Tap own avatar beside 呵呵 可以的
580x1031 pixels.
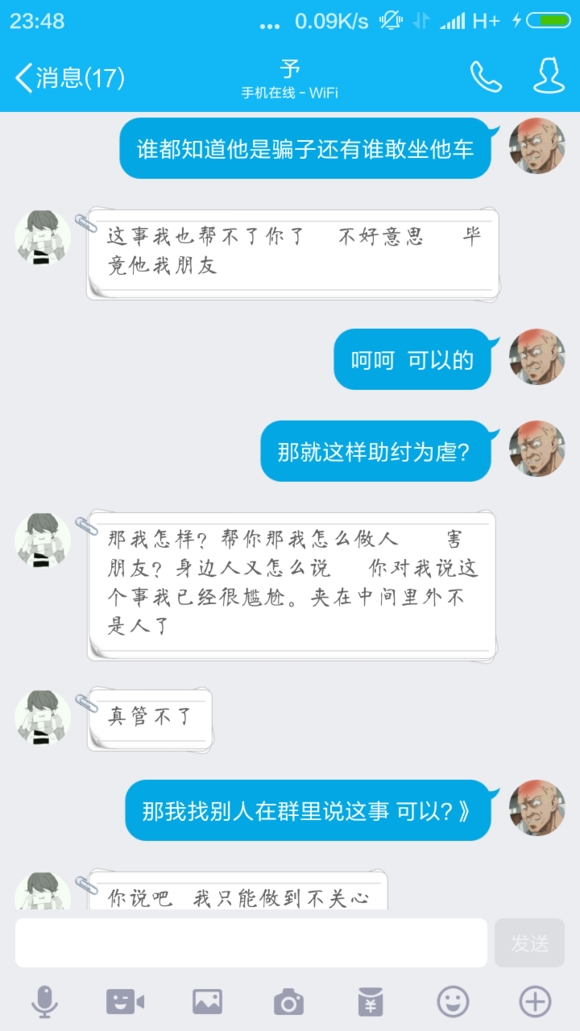[x=537, y=357]
